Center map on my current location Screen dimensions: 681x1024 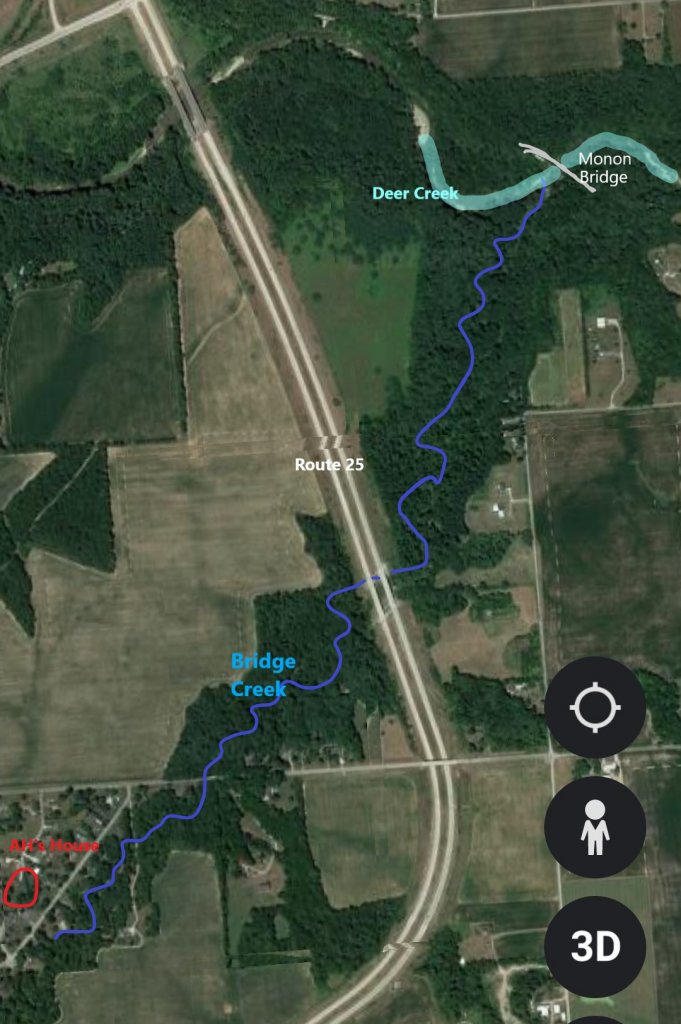point(595,707)
